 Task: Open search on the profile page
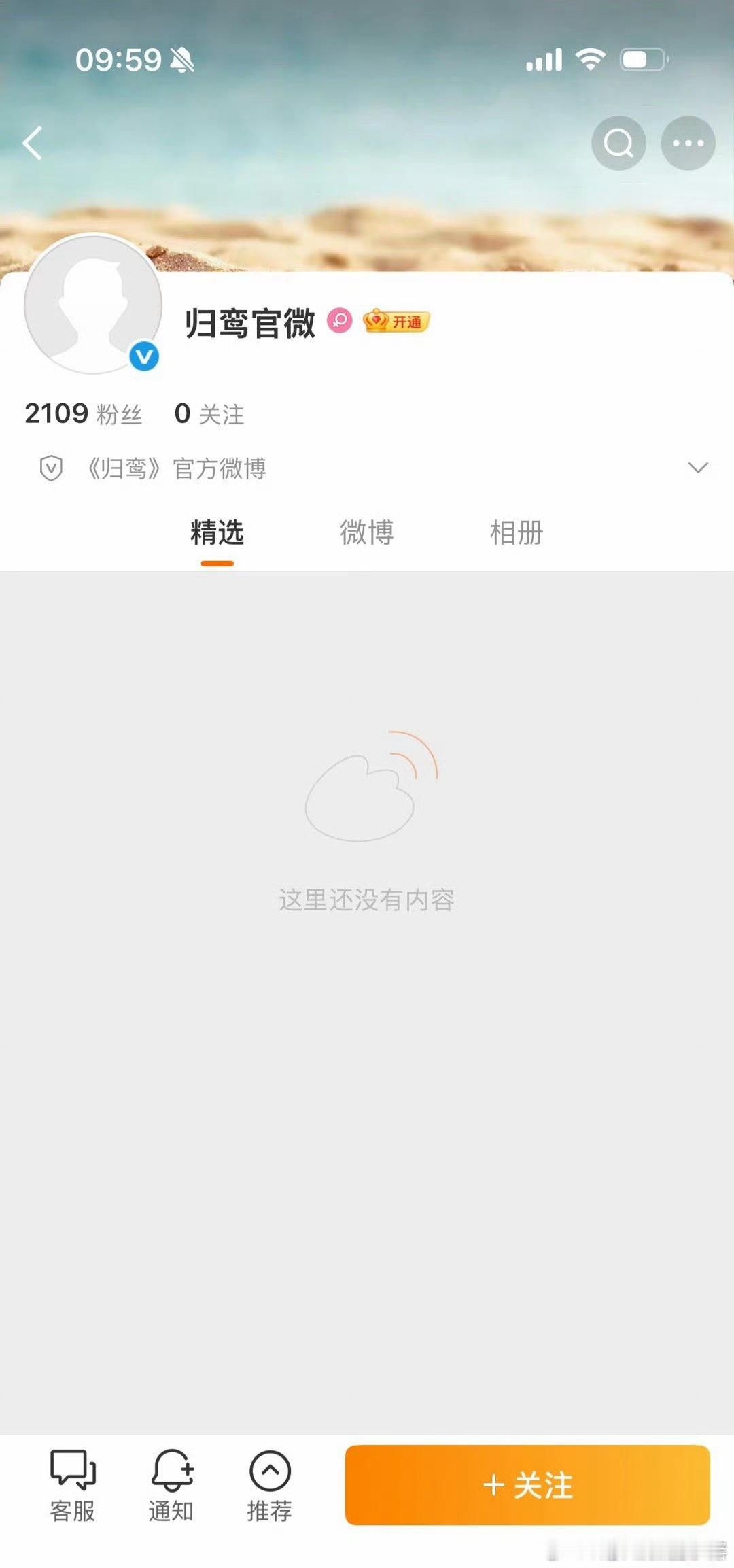(617, 143)
